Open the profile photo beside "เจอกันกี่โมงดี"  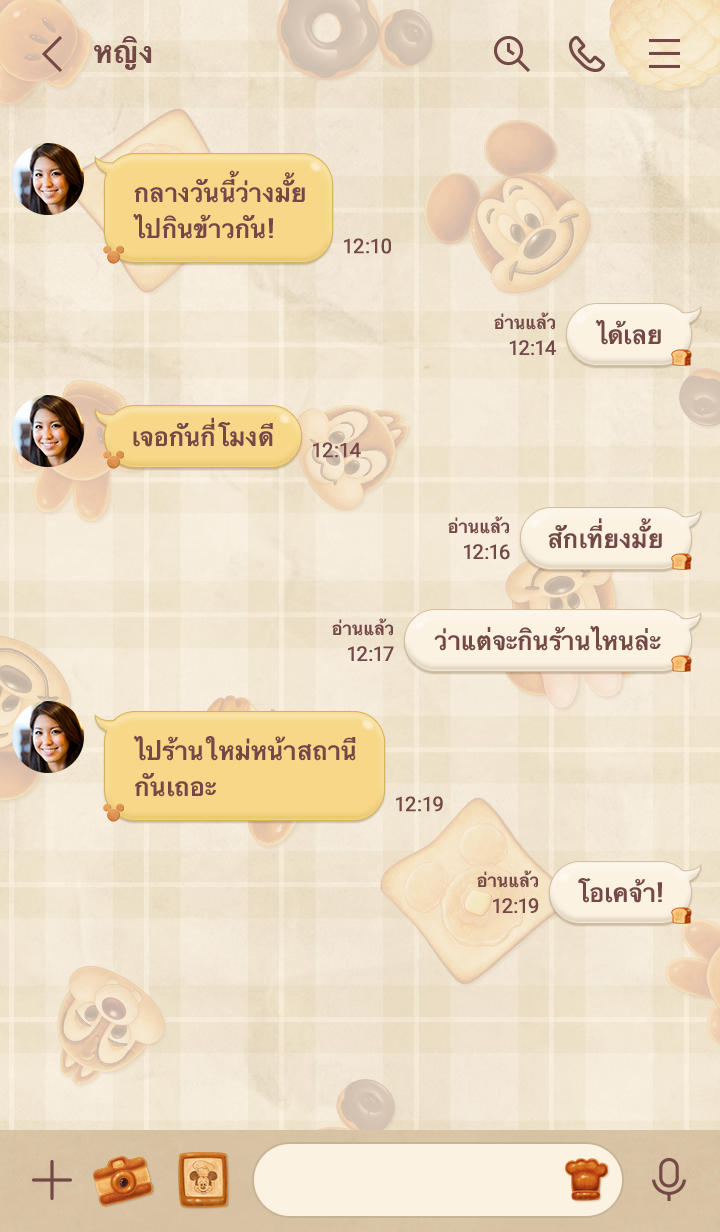[48, 431]
